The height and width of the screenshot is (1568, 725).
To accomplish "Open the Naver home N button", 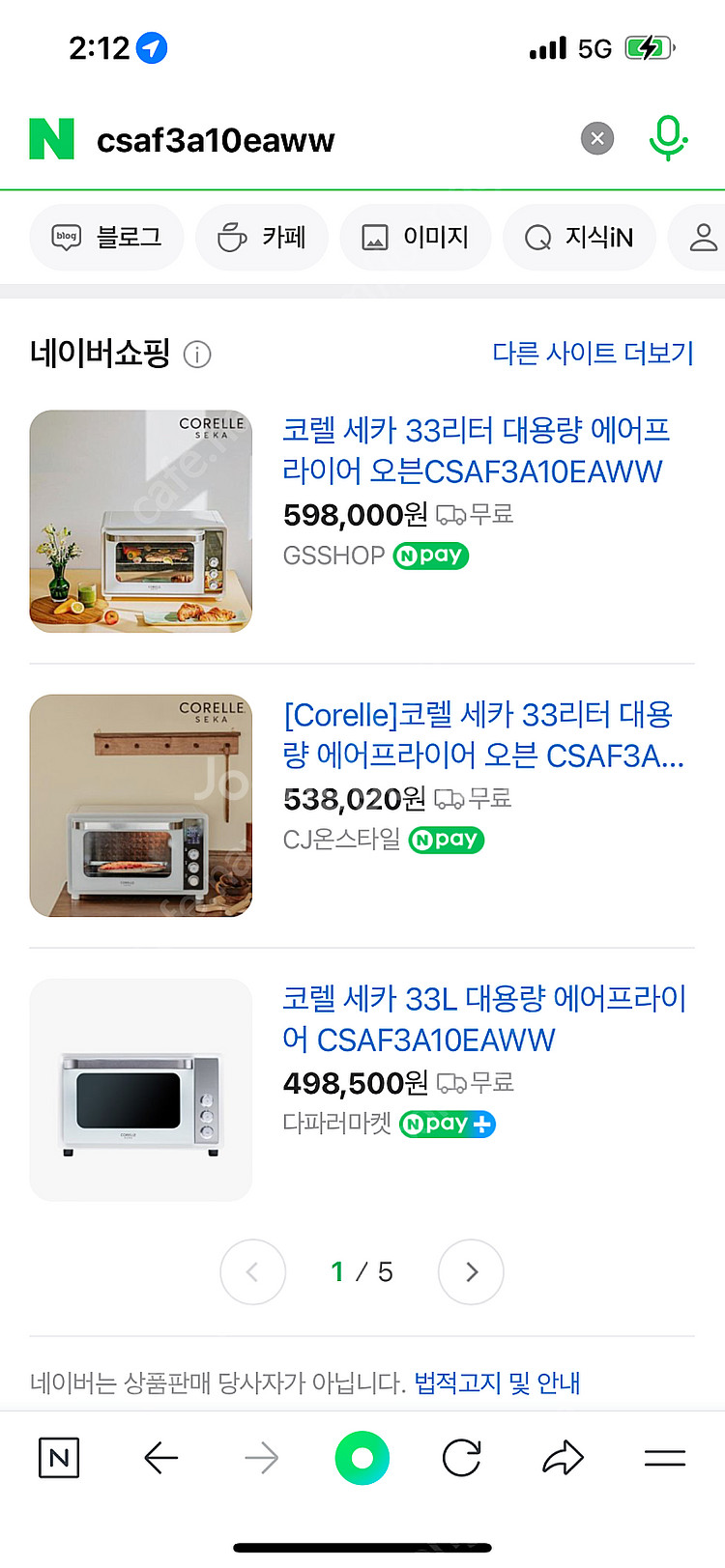I will [59, 1458].
